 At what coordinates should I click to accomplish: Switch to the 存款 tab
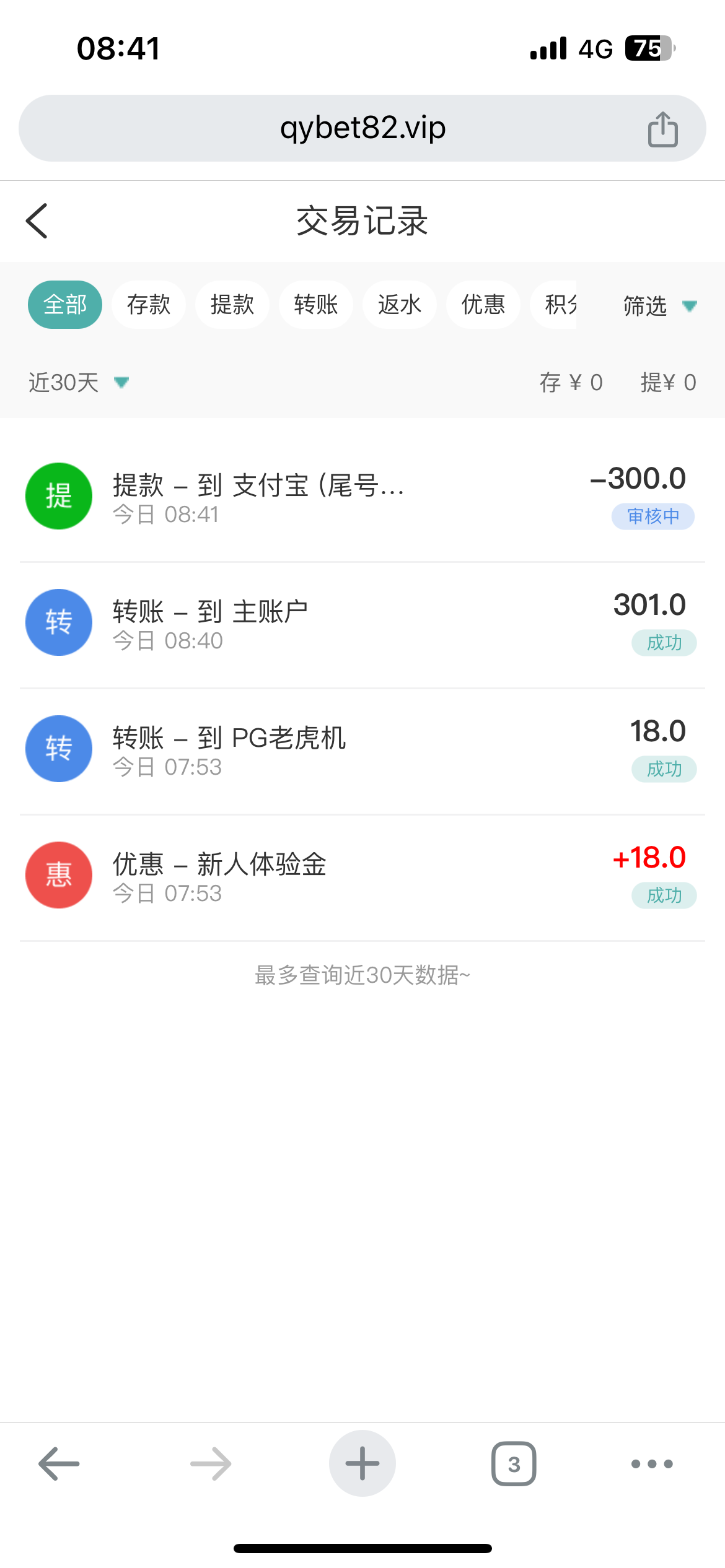(x=149, y=305)
